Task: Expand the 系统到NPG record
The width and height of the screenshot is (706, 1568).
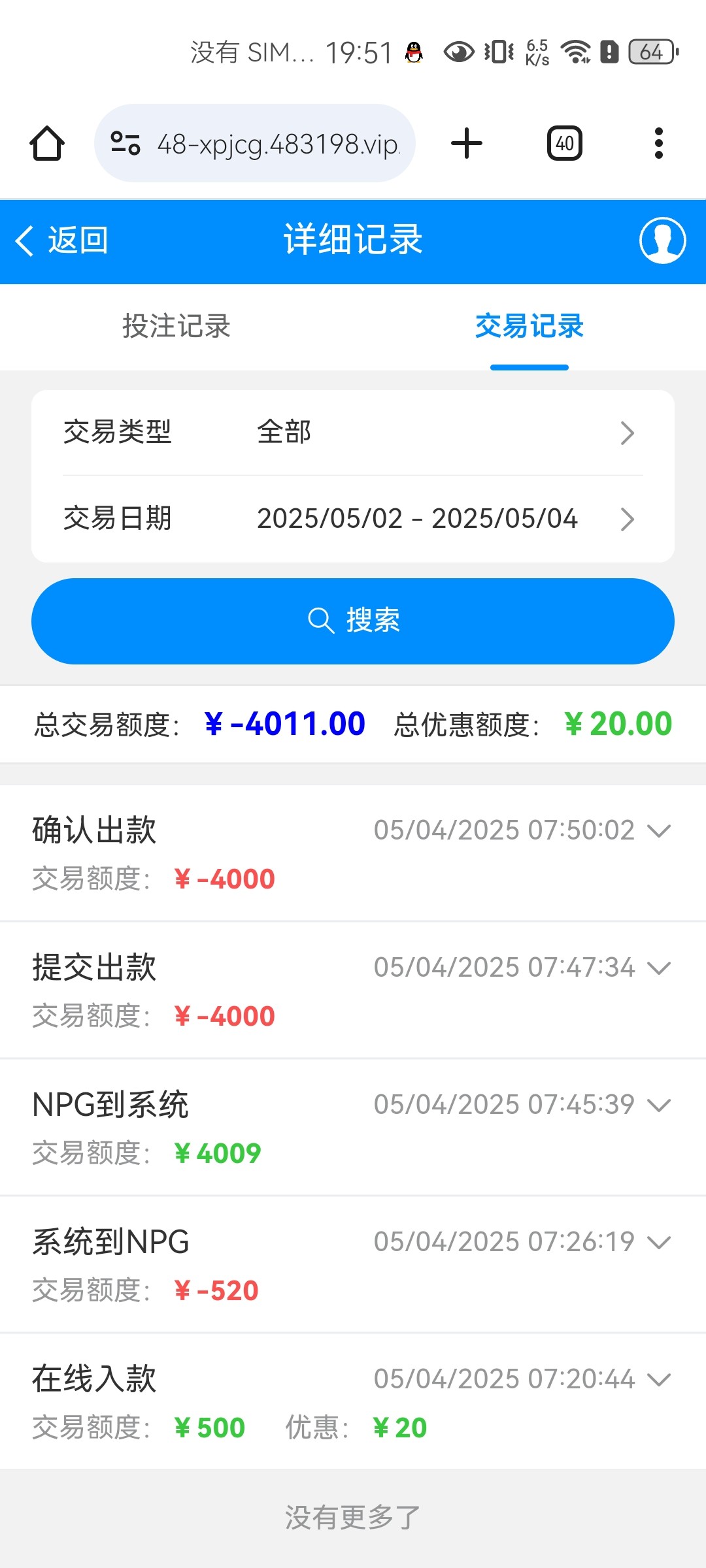Action: coord(353,1265)
